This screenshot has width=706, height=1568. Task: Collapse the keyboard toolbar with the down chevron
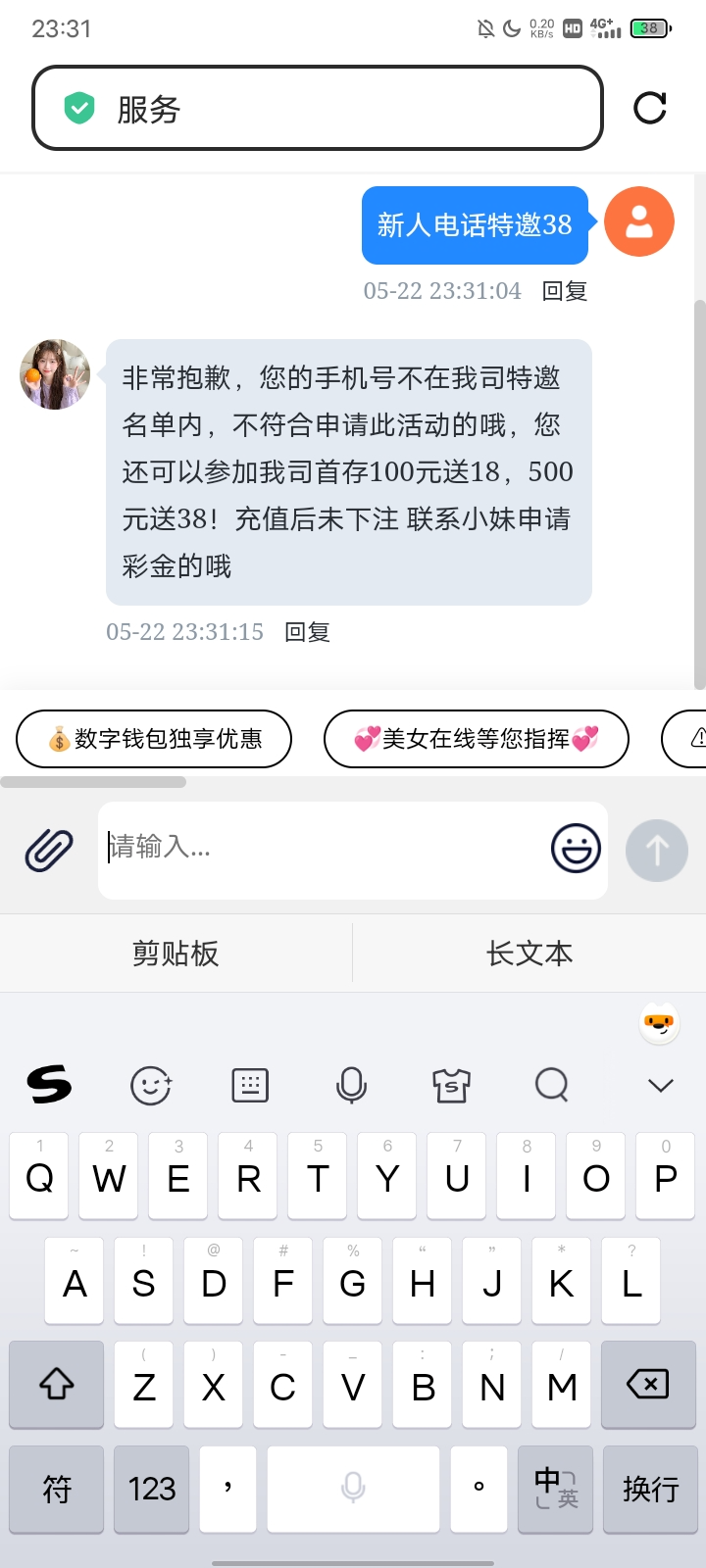point(659,1085)
